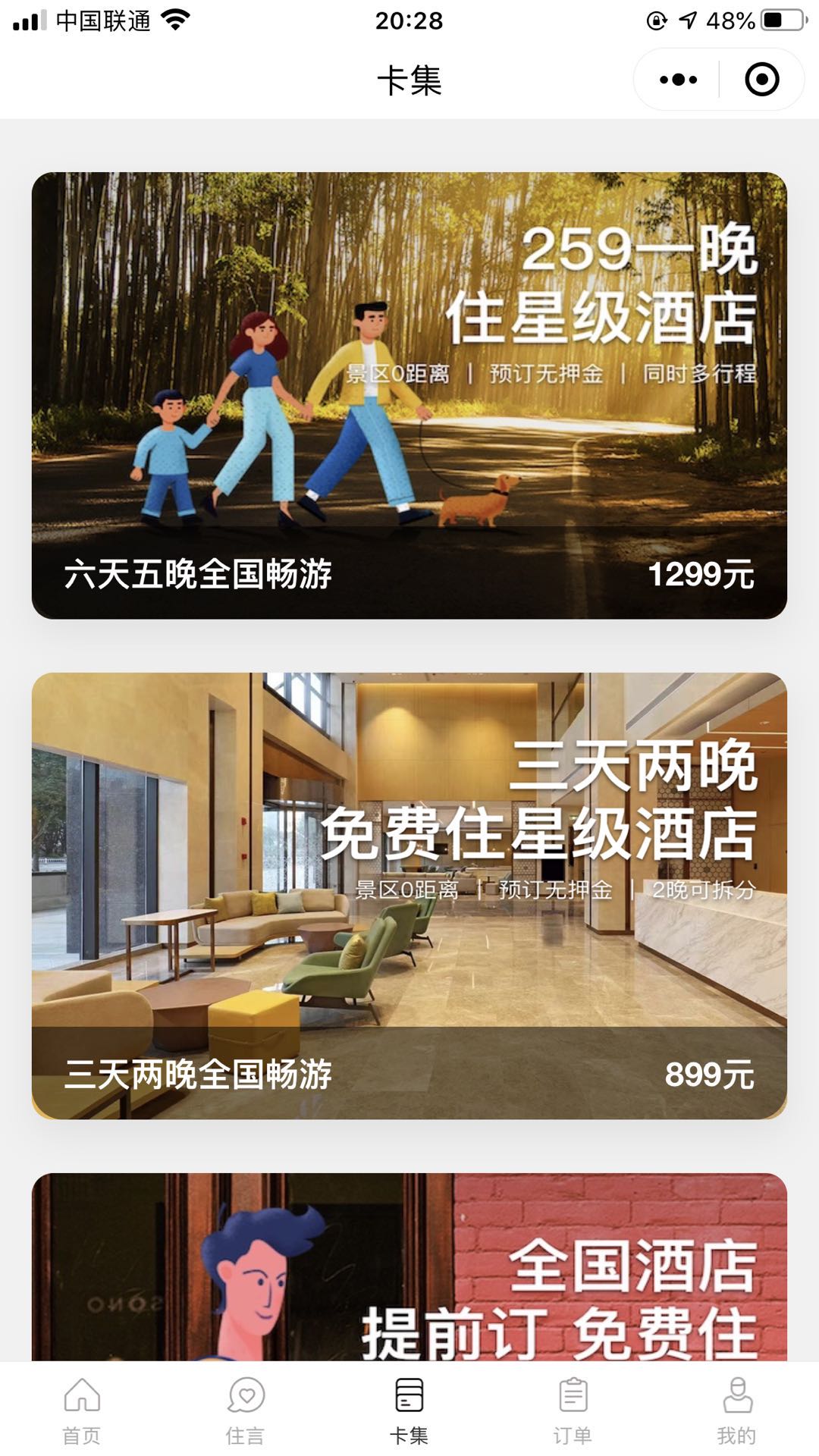Switch to the 首页 tab
The width and height of the screenshot is (819, 1456).
82,1409
